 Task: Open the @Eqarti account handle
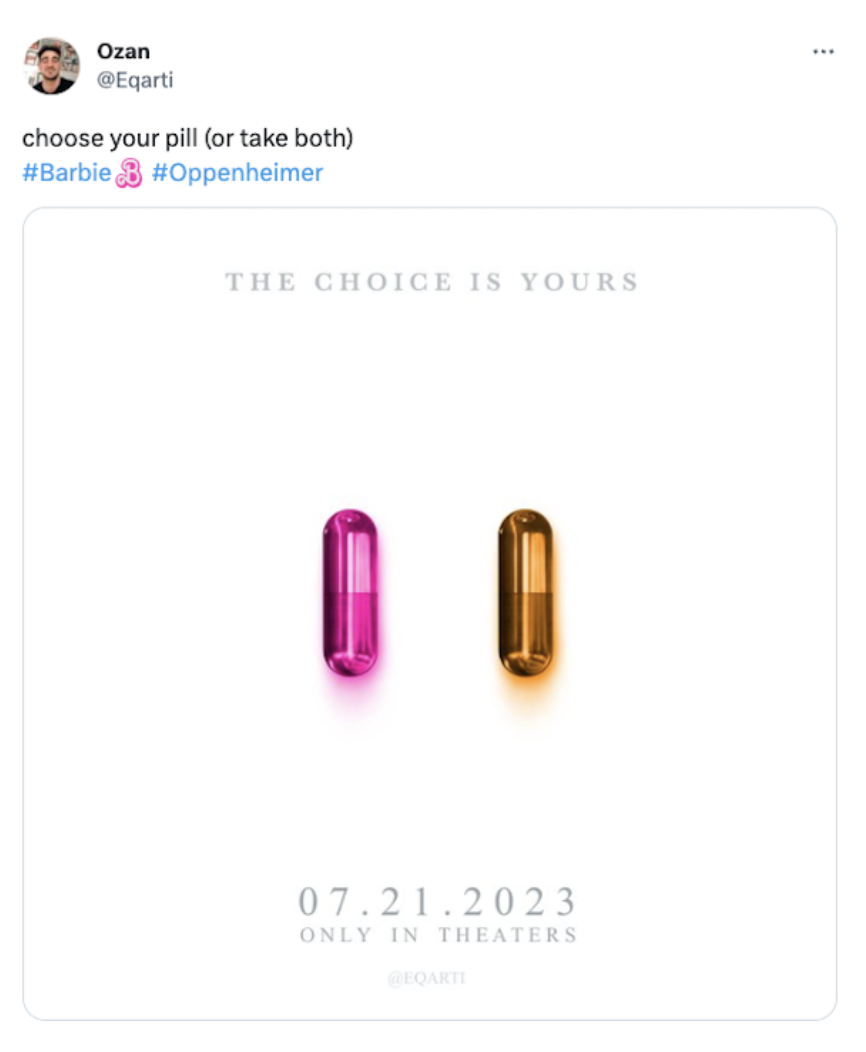pos(135,81)
